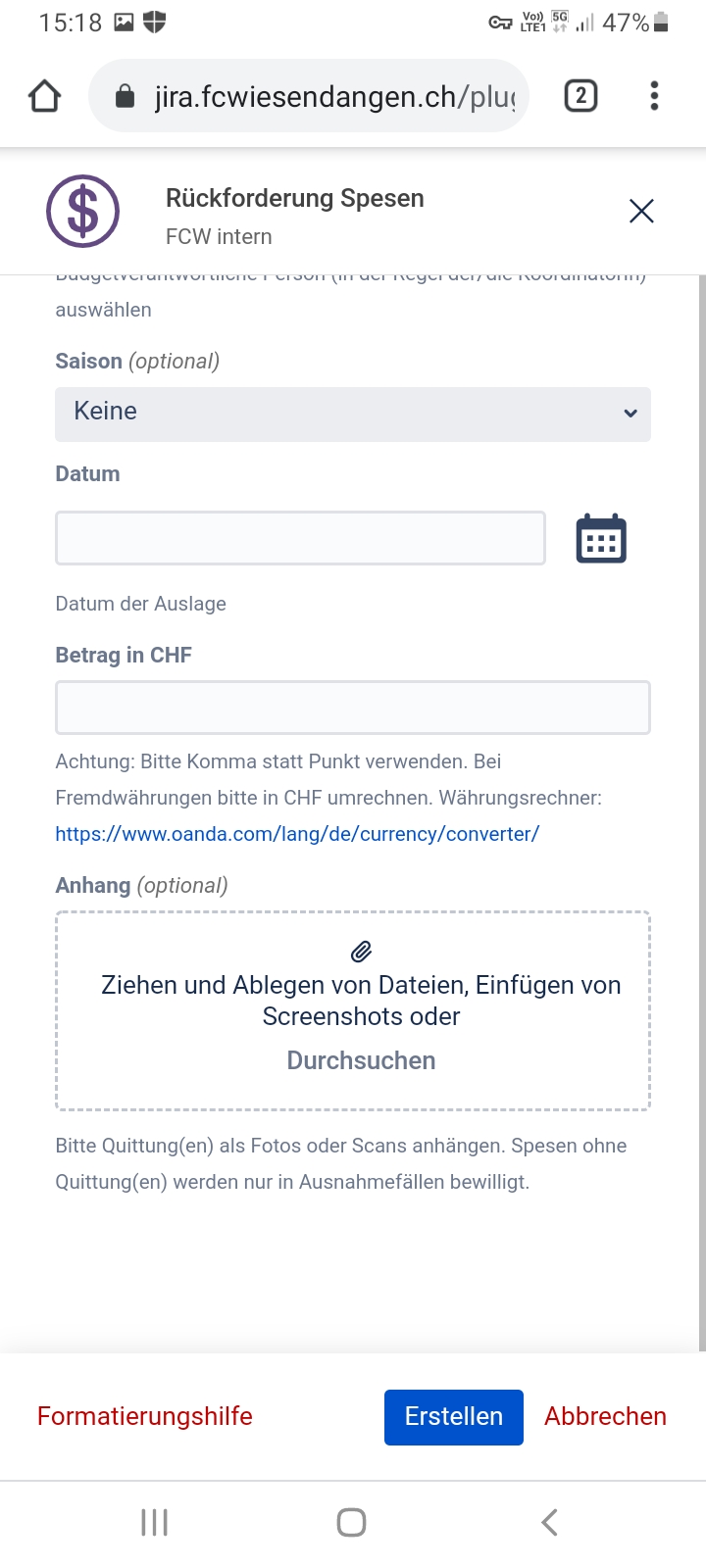Submit the form with Erstellen
Screen dimensions: 706x1568
click(x=453, y=1416)
